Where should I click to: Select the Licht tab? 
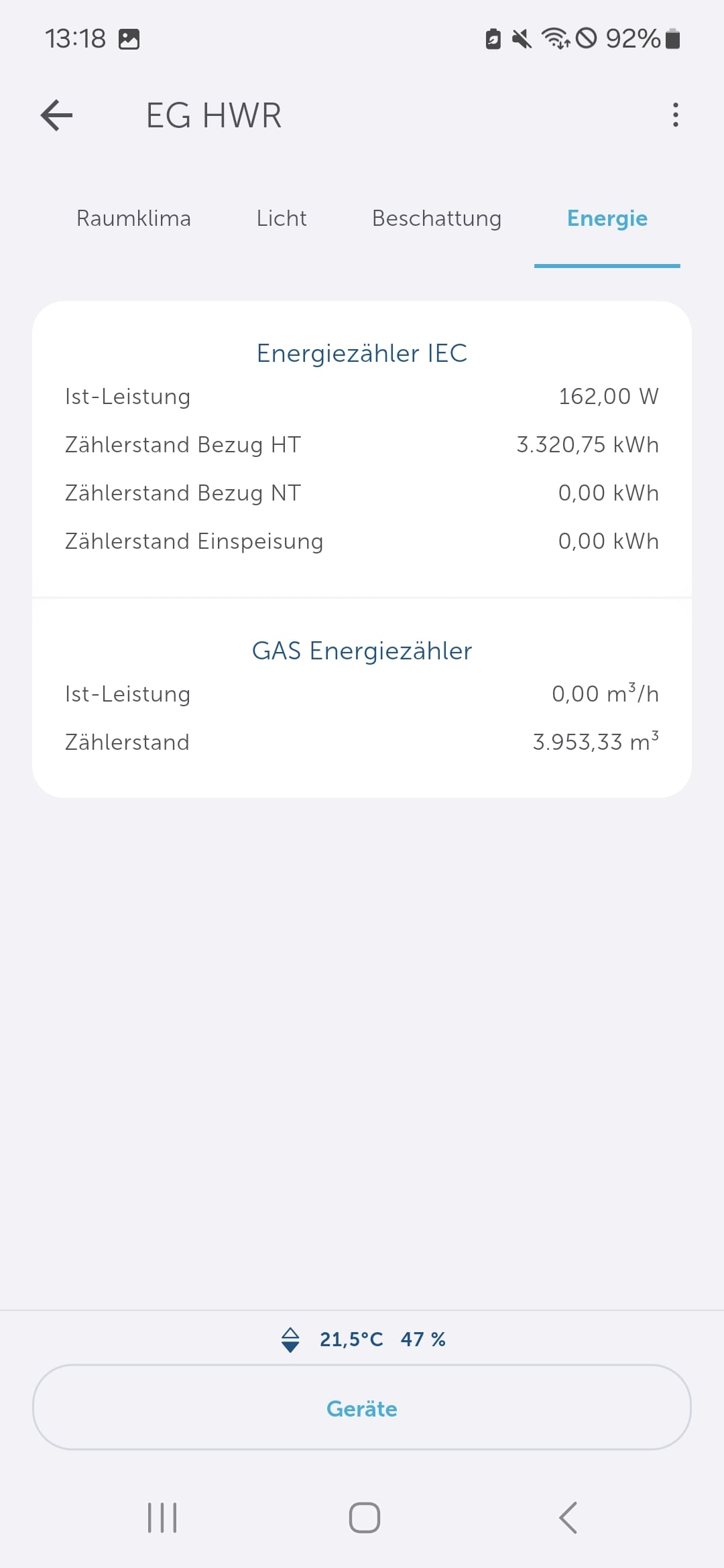(x=282, y=218)
